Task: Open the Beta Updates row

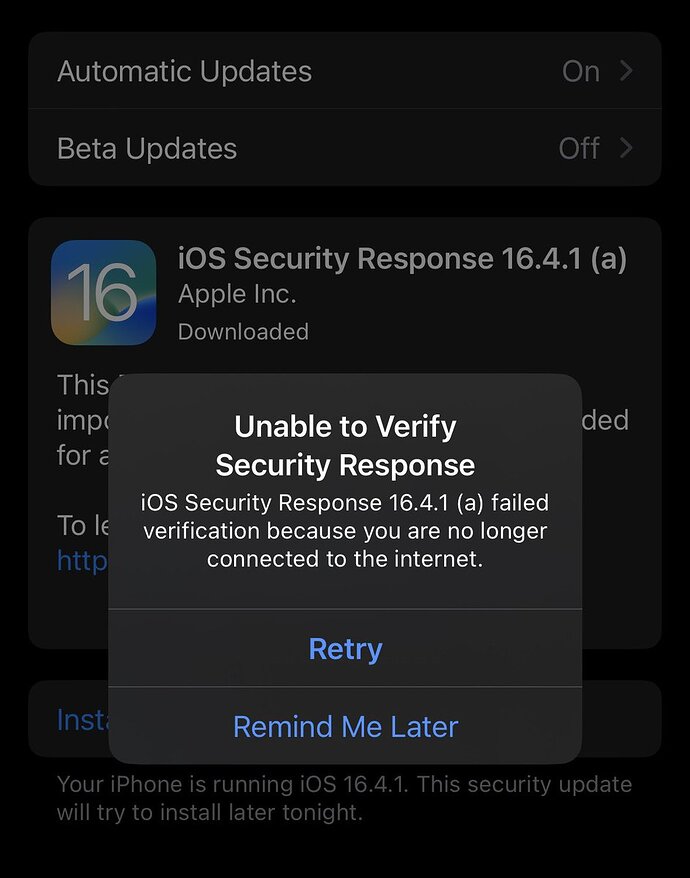Action: (x=345, y=148)
